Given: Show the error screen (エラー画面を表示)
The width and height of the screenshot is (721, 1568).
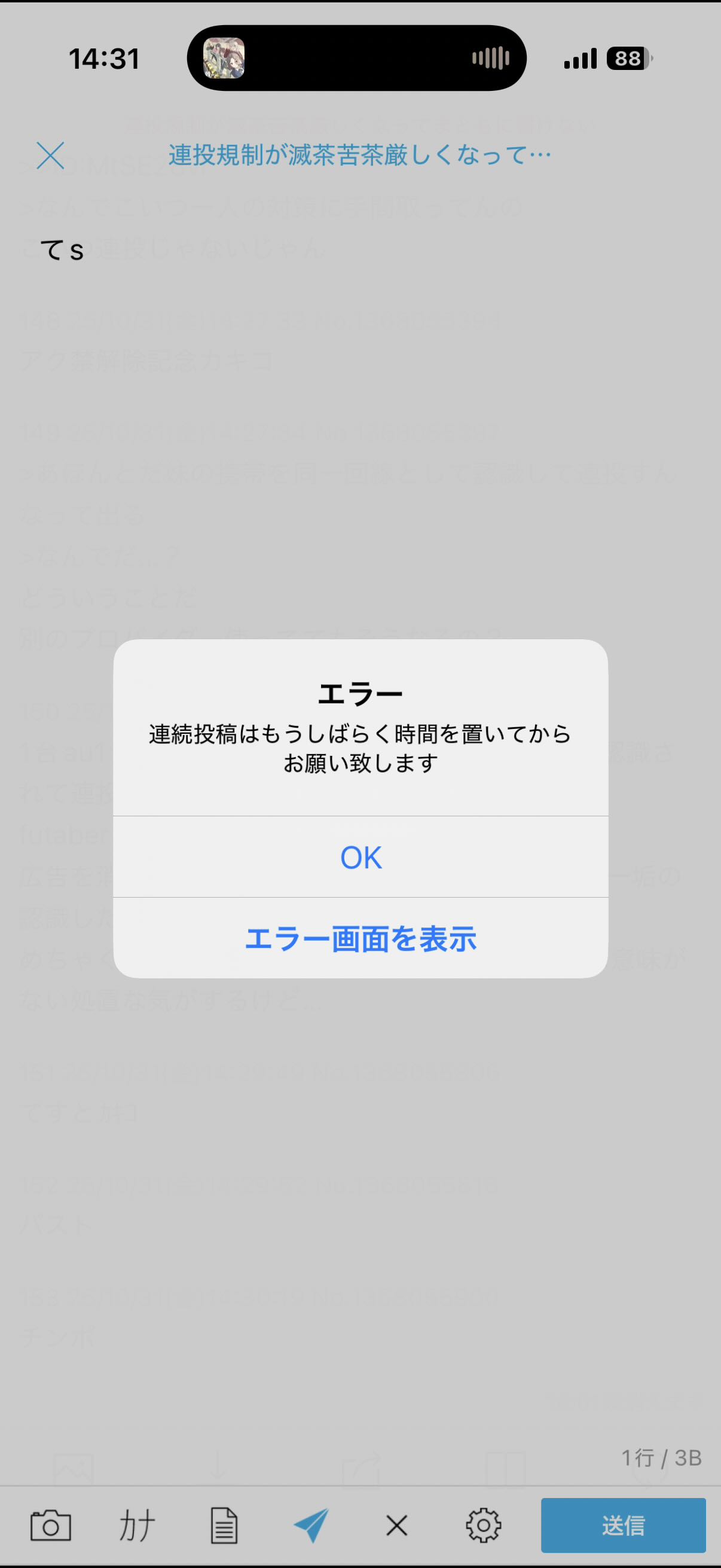Looking at the screenshot, I should coord(360,938).
